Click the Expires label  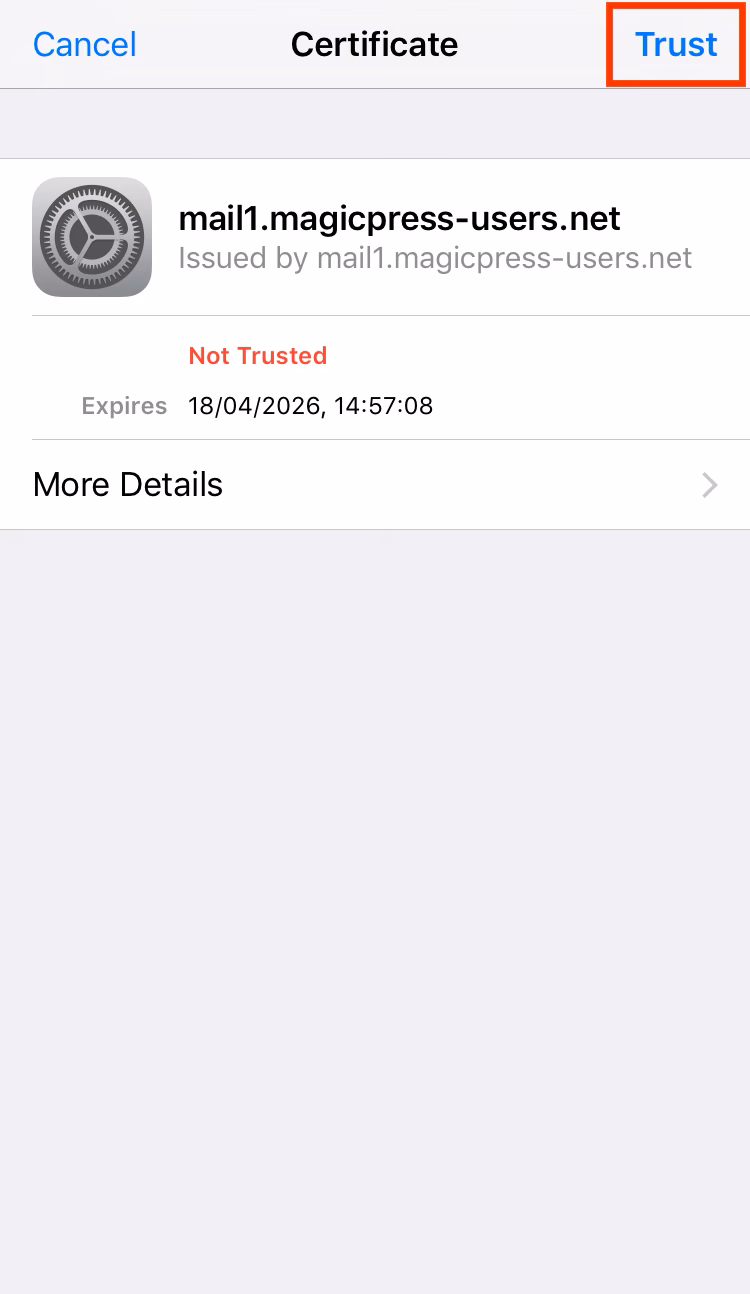[124, 406]
